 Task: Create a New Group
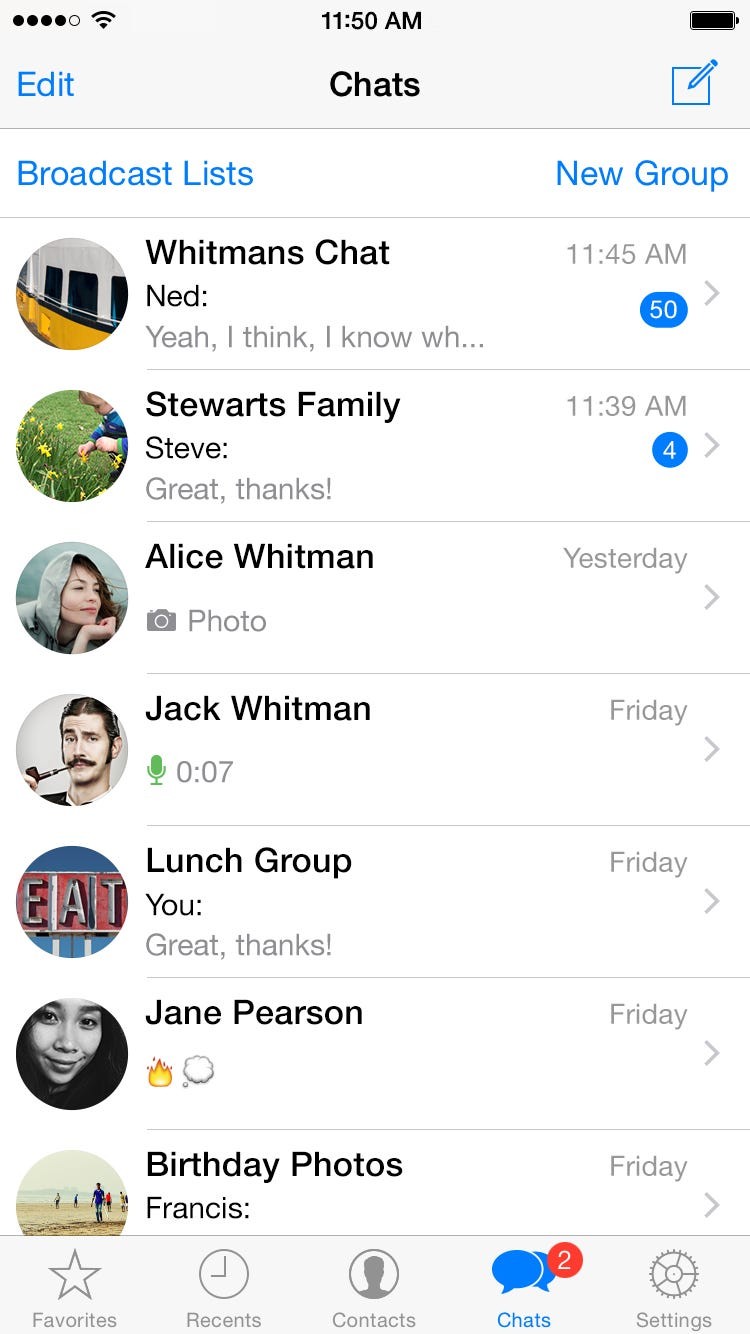(x=641, y=173)
